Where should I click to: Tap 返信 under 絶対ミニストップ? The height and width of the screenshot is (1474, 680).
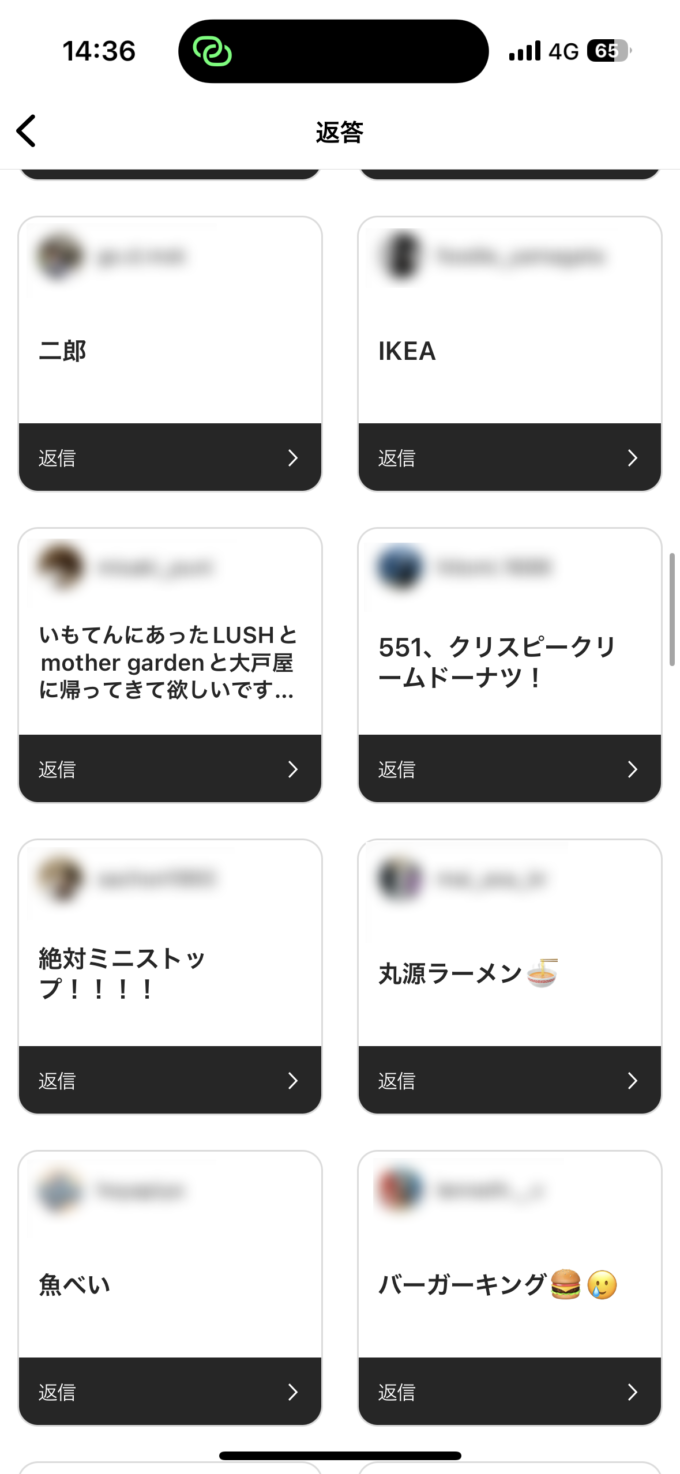[x=170, y=1081]
